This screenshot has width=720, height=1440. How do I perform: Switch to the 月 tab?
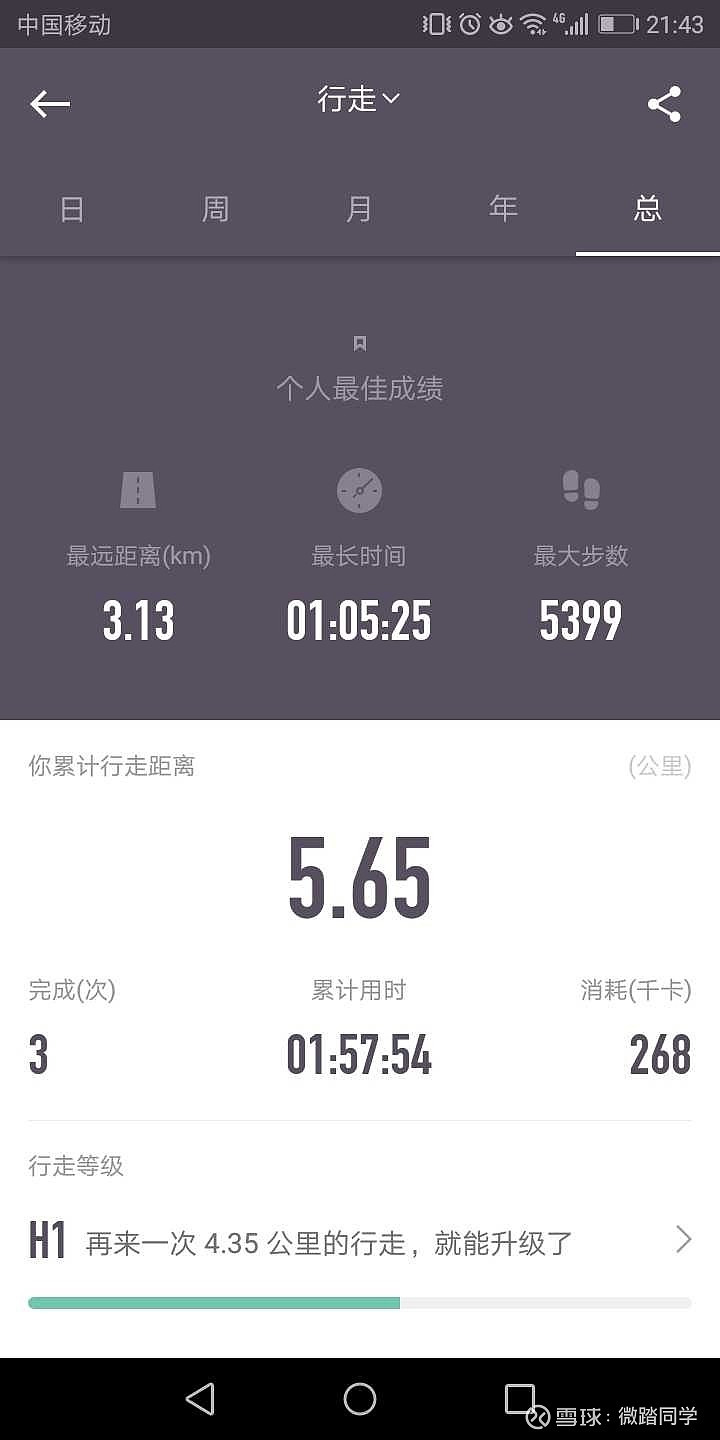tap(359, 210)
